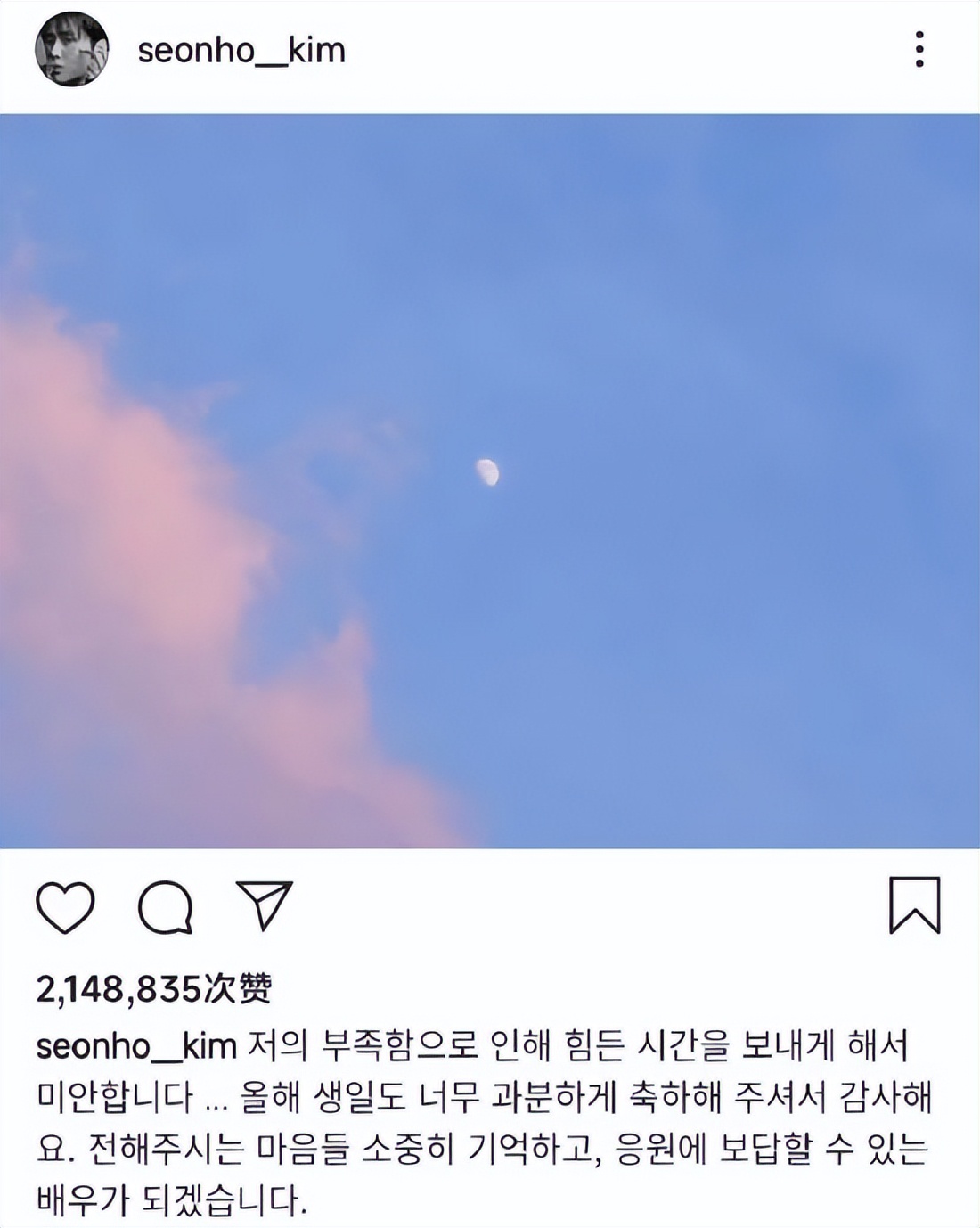View the 2,148,835 likes list

[153, 988]
